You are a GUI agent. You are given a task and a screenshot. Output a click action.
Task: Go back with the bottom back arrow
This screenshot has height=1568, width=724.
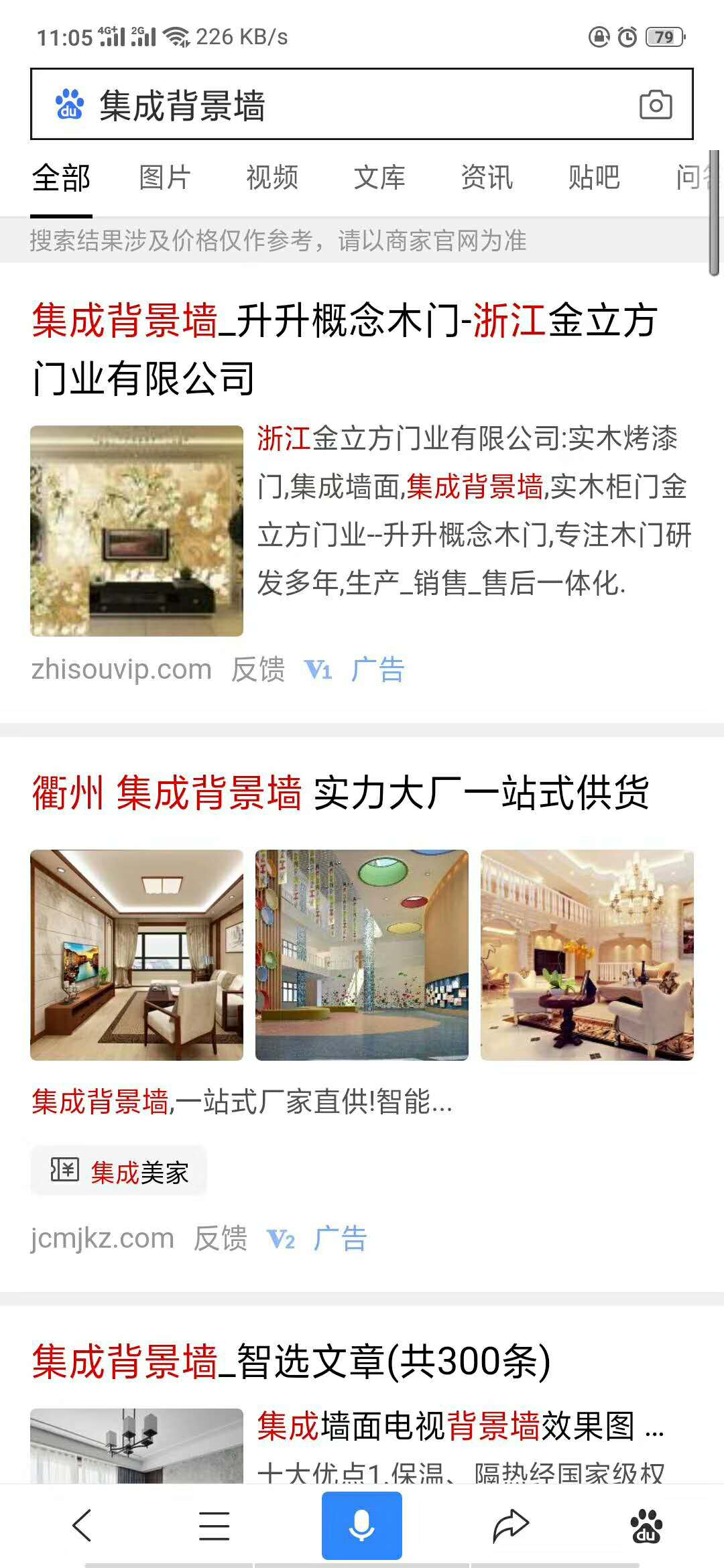tap(82, 1526)
